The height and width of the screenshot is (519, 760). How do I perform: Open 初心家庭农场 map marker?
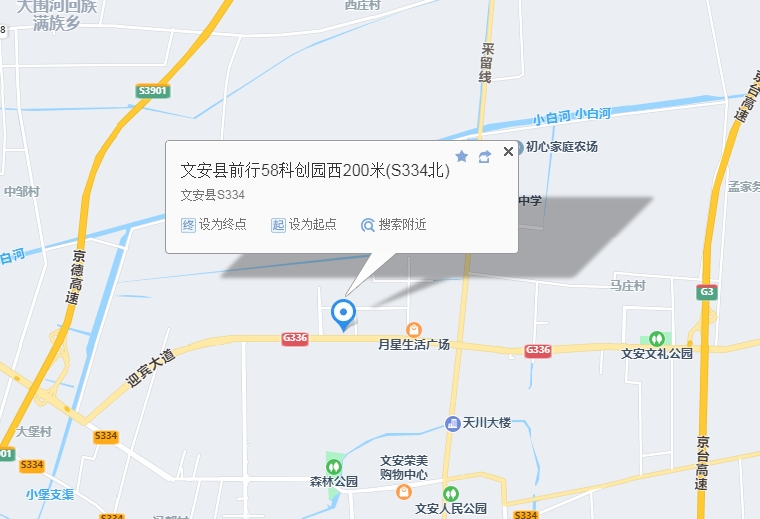coord(518,147)
